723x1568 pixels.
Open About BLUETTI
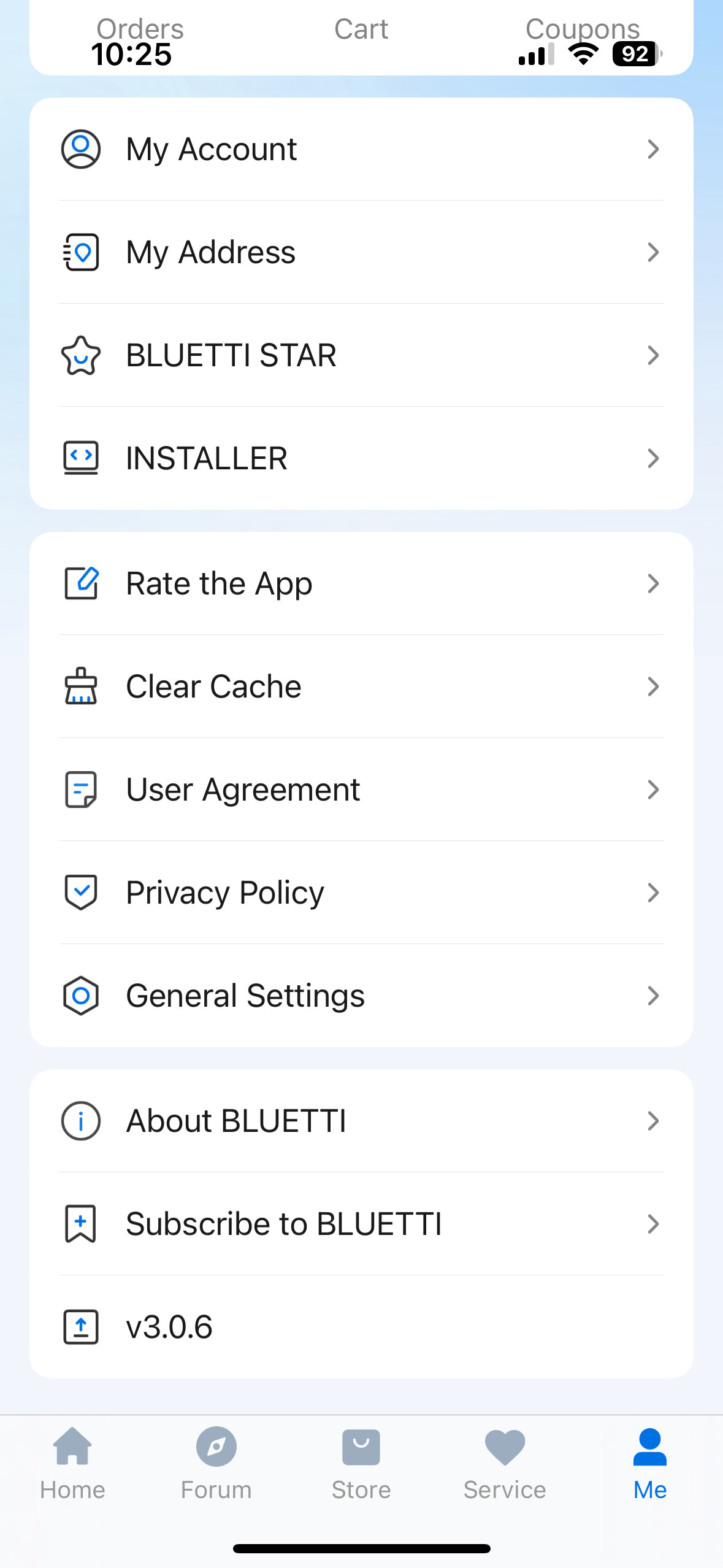[x=361, y=1121]
